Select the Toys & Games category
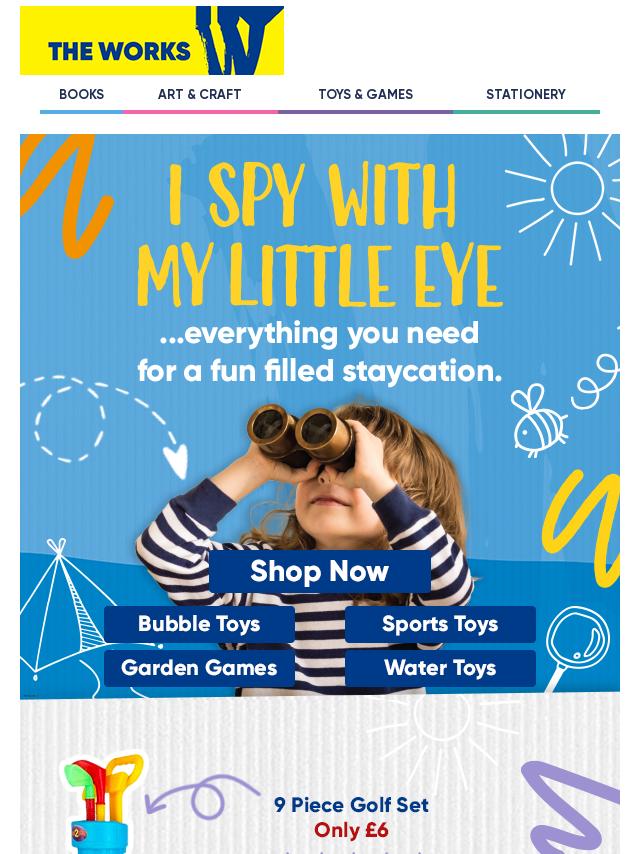This screenshot has width=640, height=854. coord(365,95)
